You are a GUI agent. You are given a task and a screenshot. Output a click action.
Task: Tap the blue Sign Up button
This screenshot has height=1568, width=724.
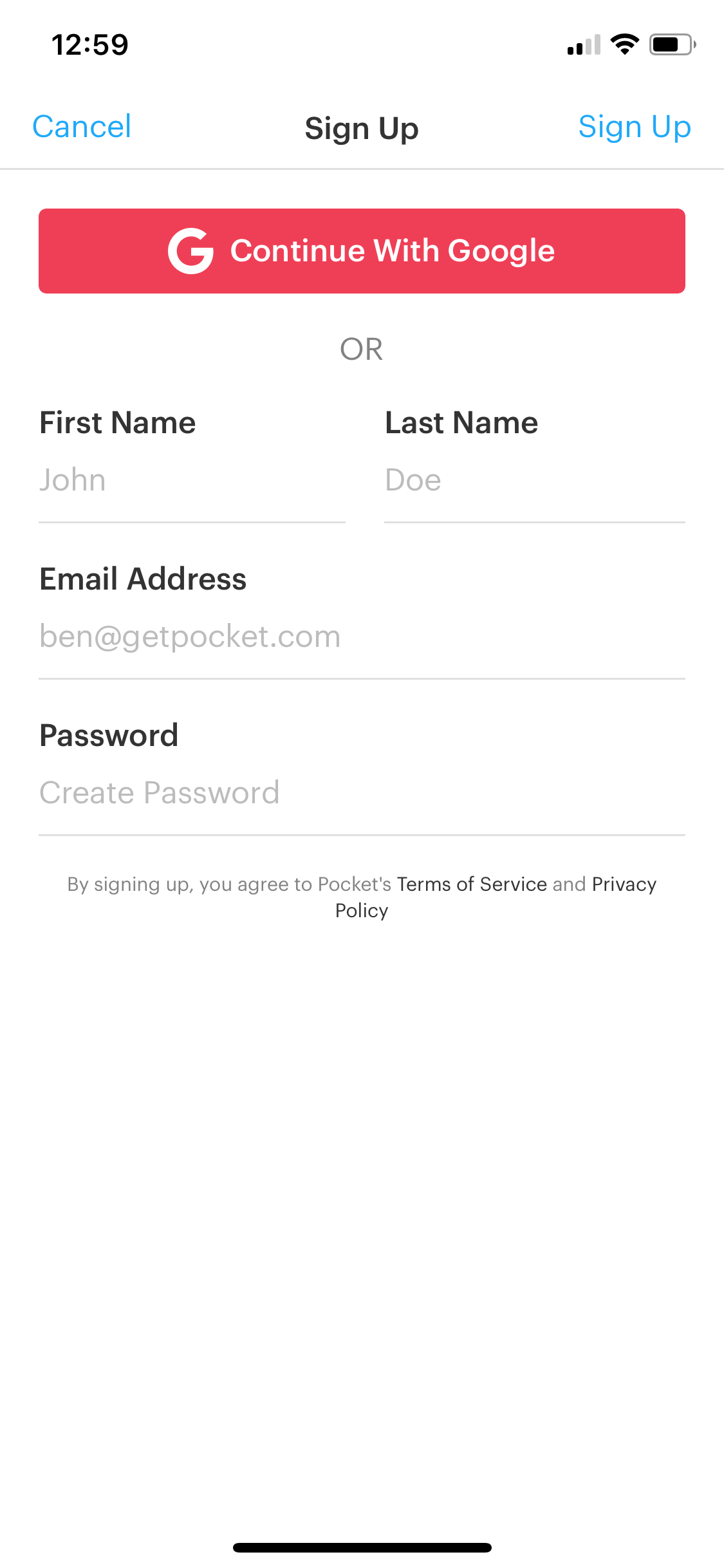(635, 127)
